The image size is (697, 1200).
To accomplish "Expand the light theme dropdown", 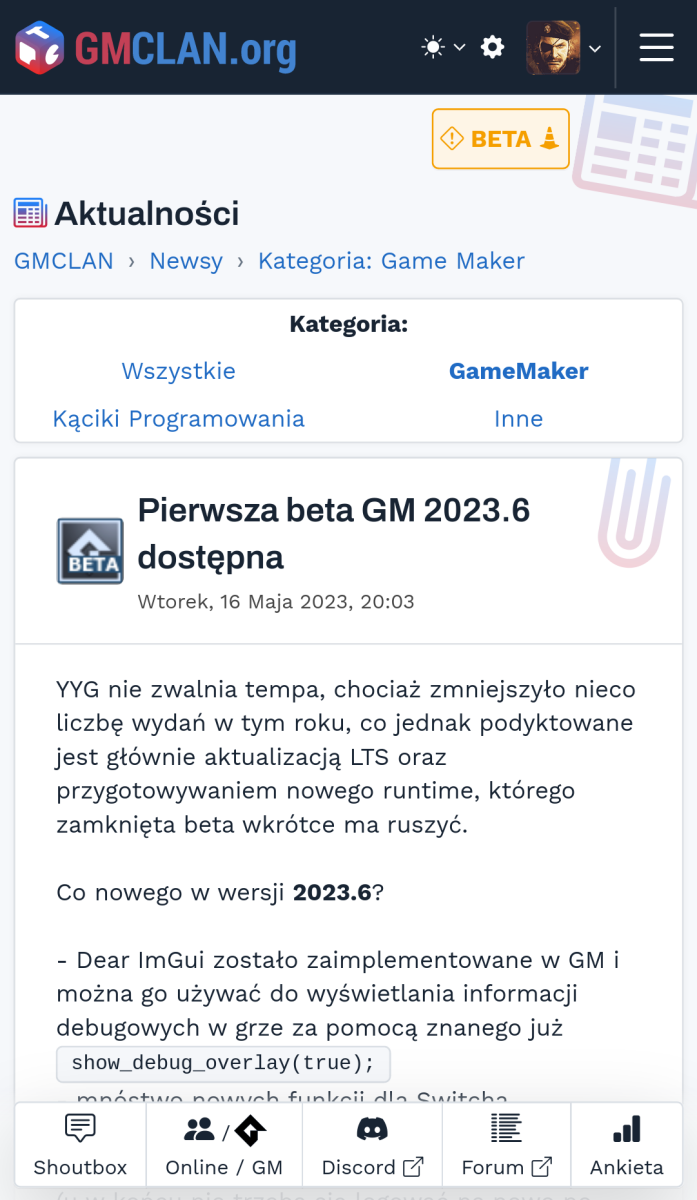I will click(444, 47).
